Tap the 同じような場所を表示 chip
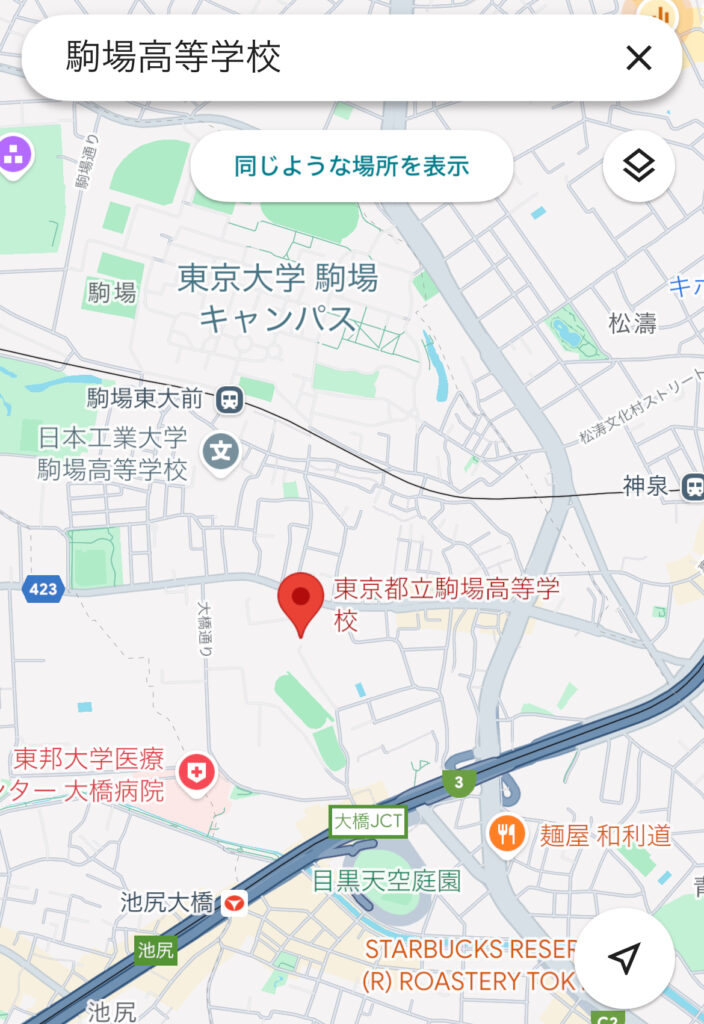The image size is (704, 1024). [x=351, y=166]
